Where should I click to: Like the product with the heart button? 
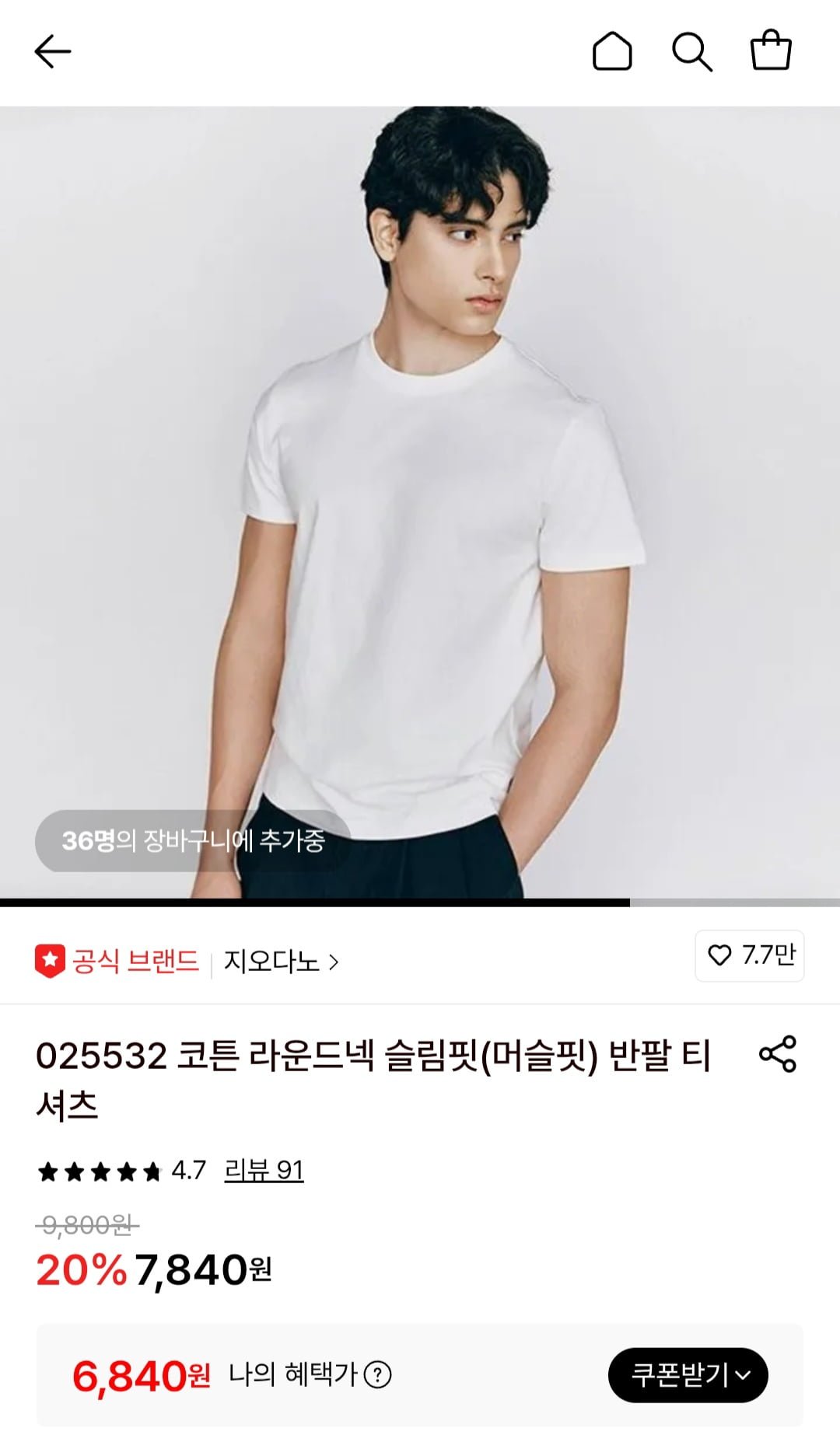tap(749, 955)
